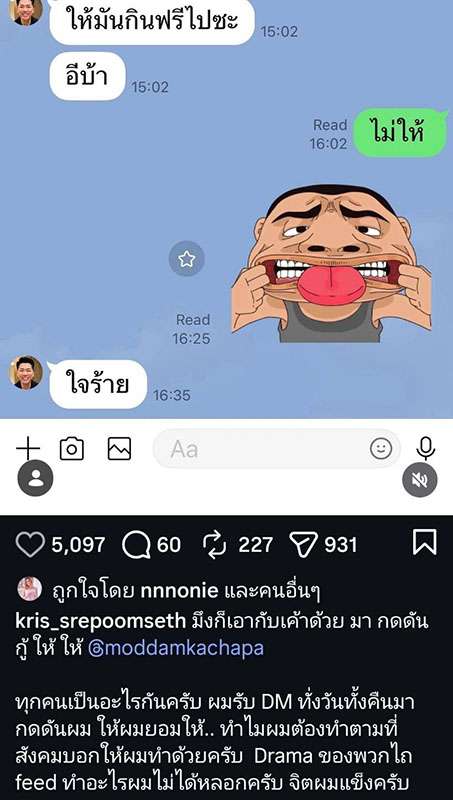Save the post with the bookmark icon
Image resolution: width=453 pixels, height=800 pixels.
click(424, 542)
